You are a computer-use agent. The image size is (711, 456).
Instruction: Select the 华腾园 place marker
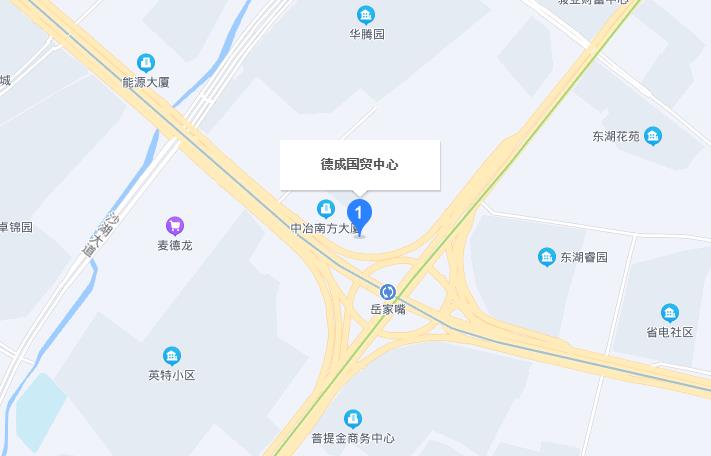click(x=366, y=15)
